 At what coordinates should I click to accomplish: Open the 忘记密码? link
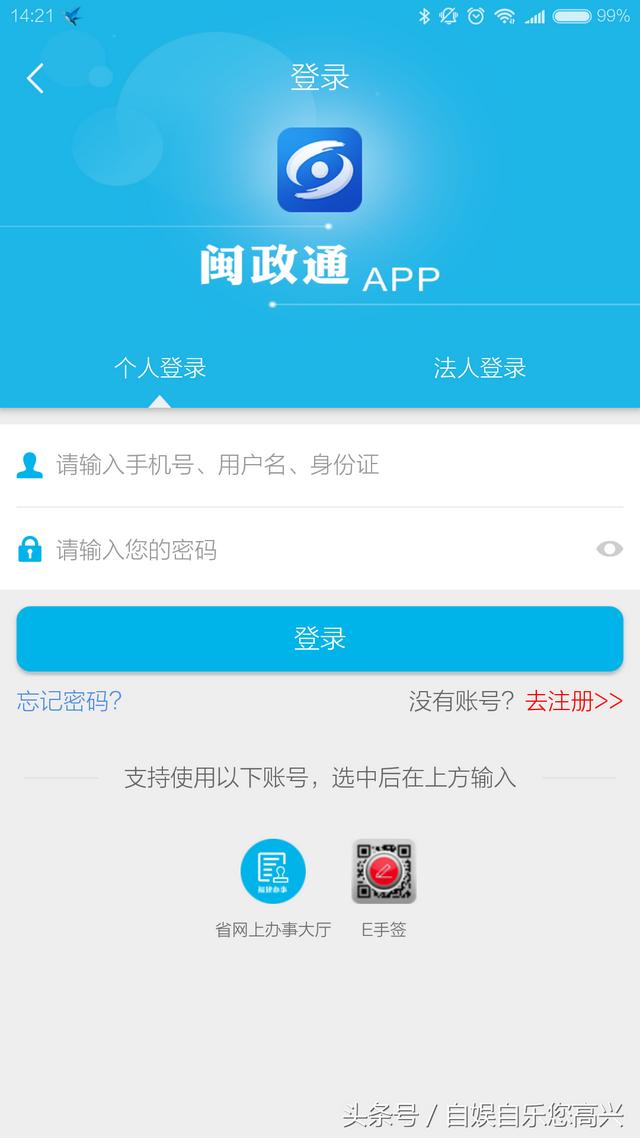click(70, 701)
